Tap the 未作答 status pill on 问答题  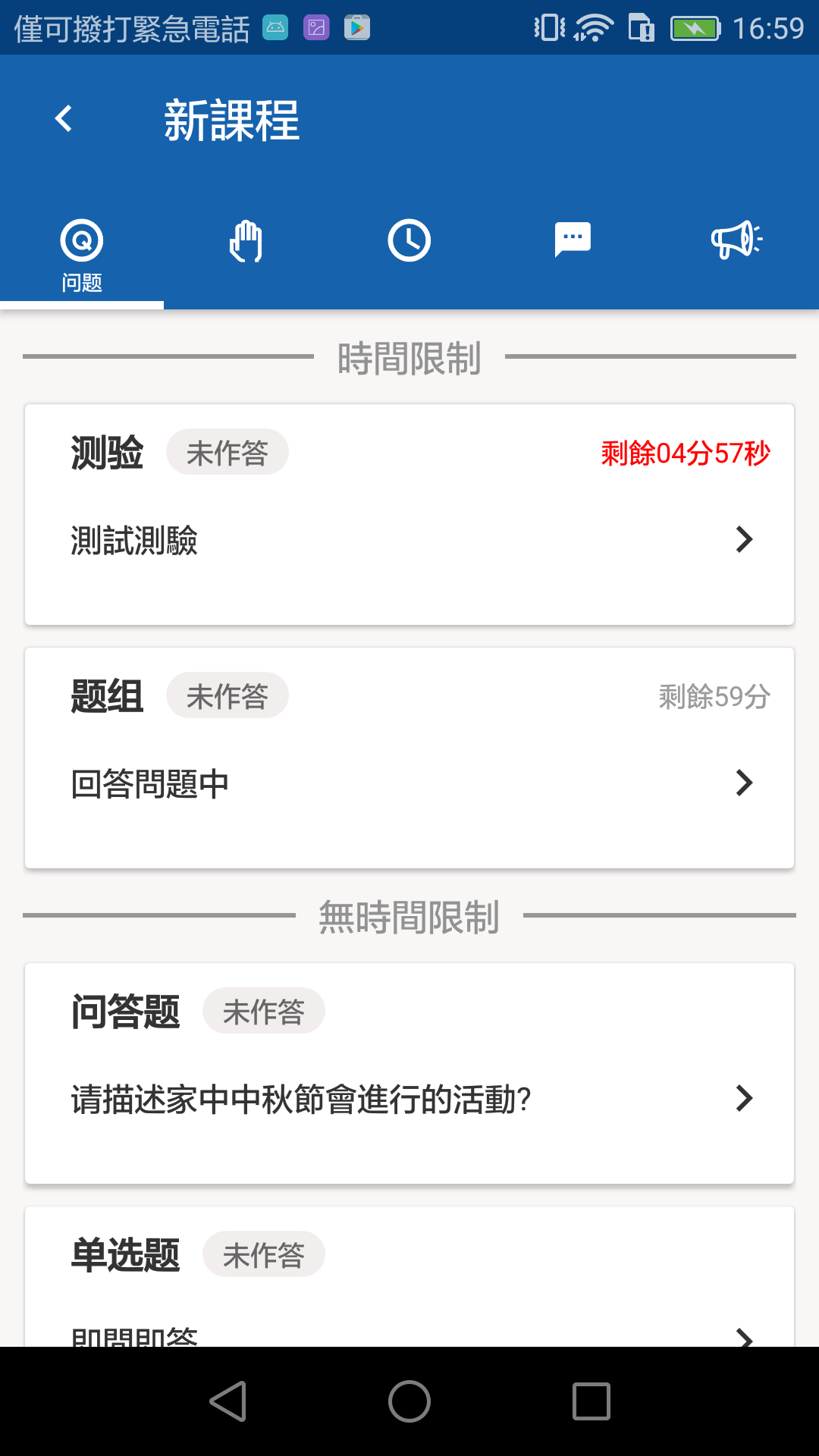coord(263,1010)
